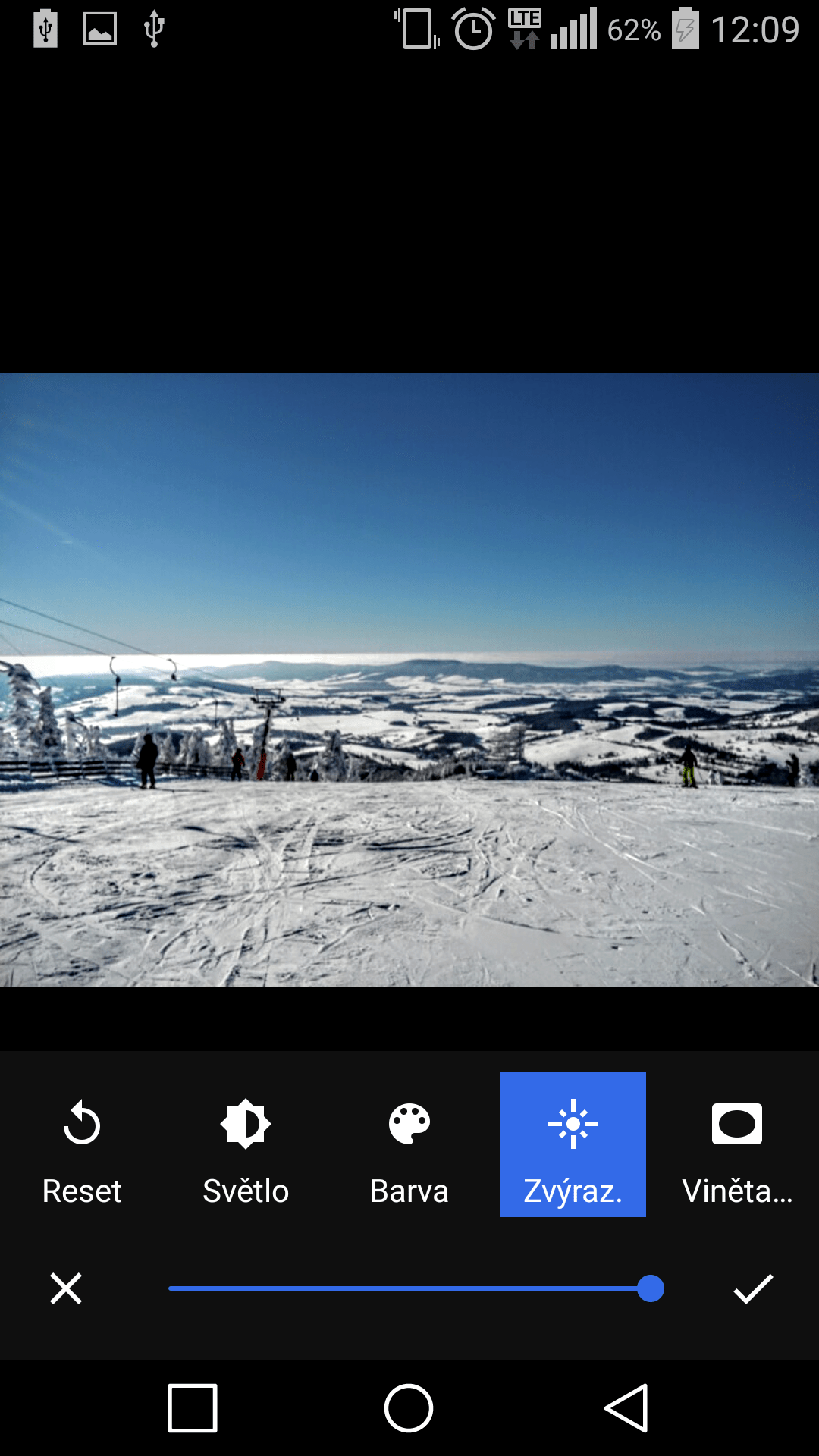This screenshot has width=819, height=1456.
Task: Open the Barva color adjustment
Action: (409, 1144)
